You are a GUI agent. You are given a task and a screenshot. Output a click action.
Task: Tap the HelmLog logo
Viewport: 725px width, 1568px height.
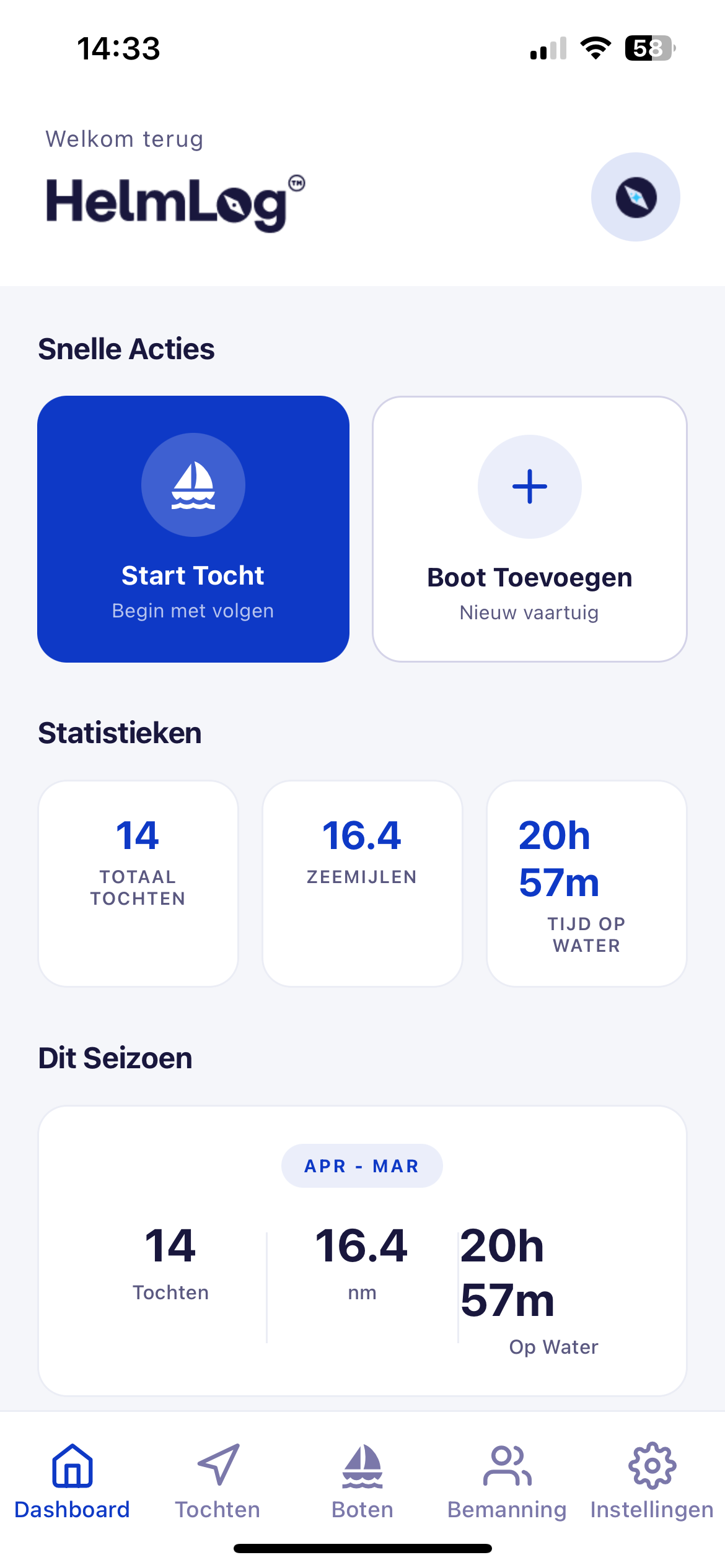point(174,201)
